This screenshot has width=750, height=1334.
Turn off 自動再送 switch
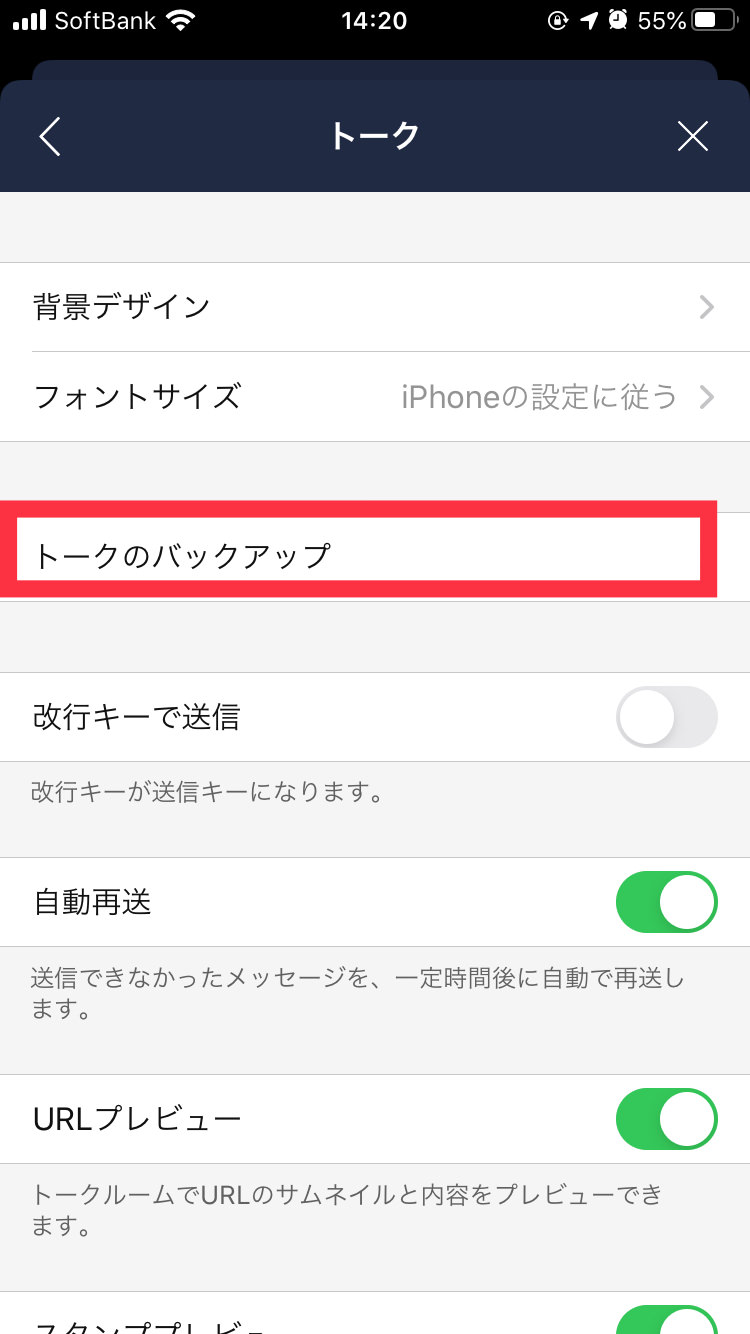point(667,902)
